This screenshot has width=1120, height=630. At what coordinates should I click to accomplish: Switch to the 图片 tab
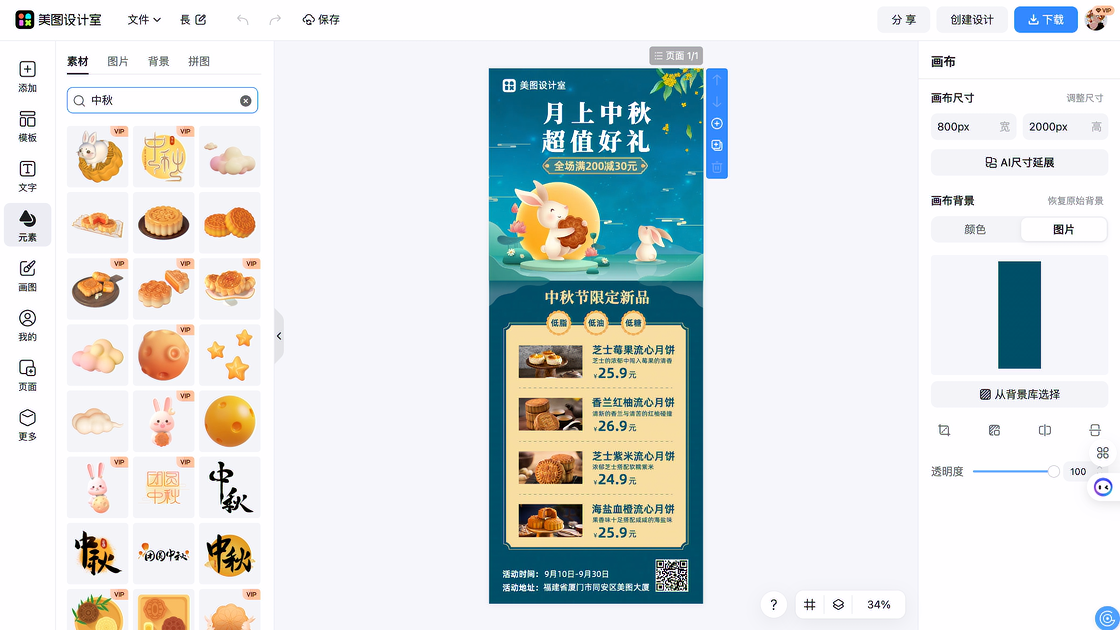click(118, 62)
